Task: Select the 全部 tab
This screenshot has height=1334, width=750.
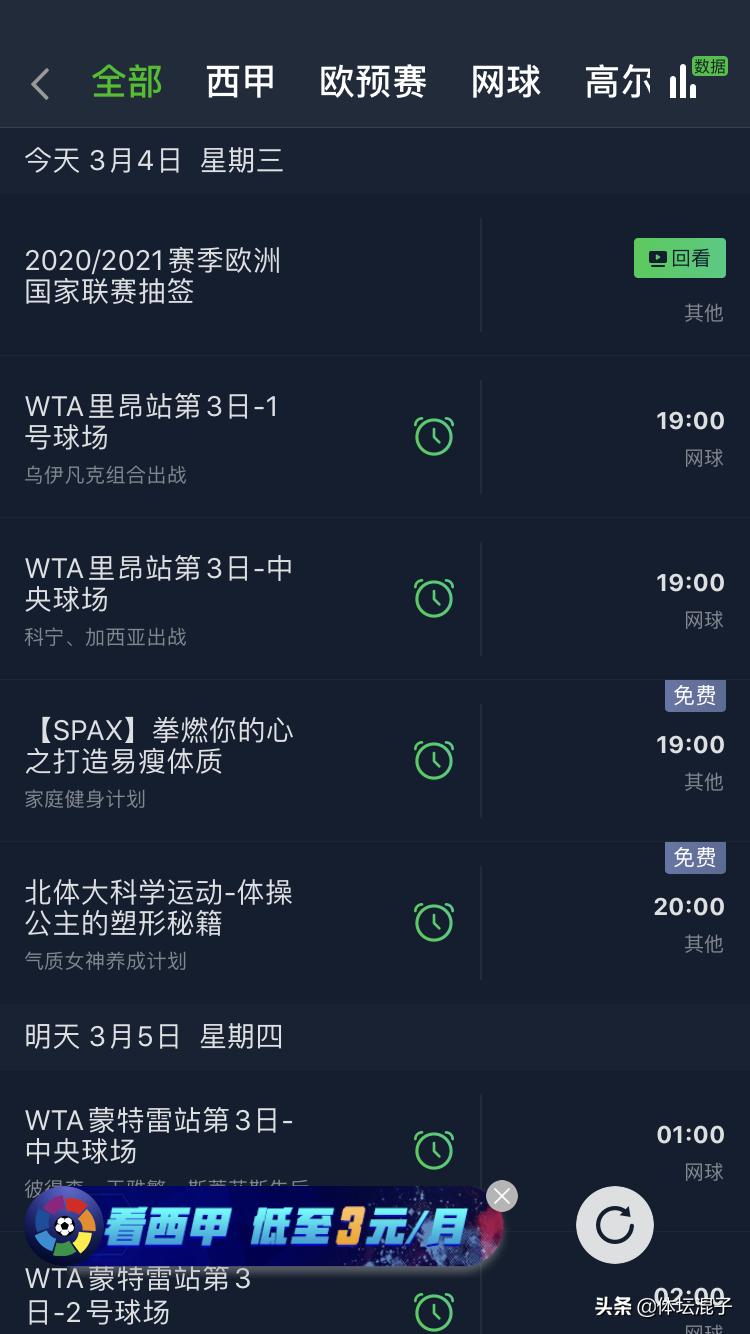Action: [x=127, y=82]
